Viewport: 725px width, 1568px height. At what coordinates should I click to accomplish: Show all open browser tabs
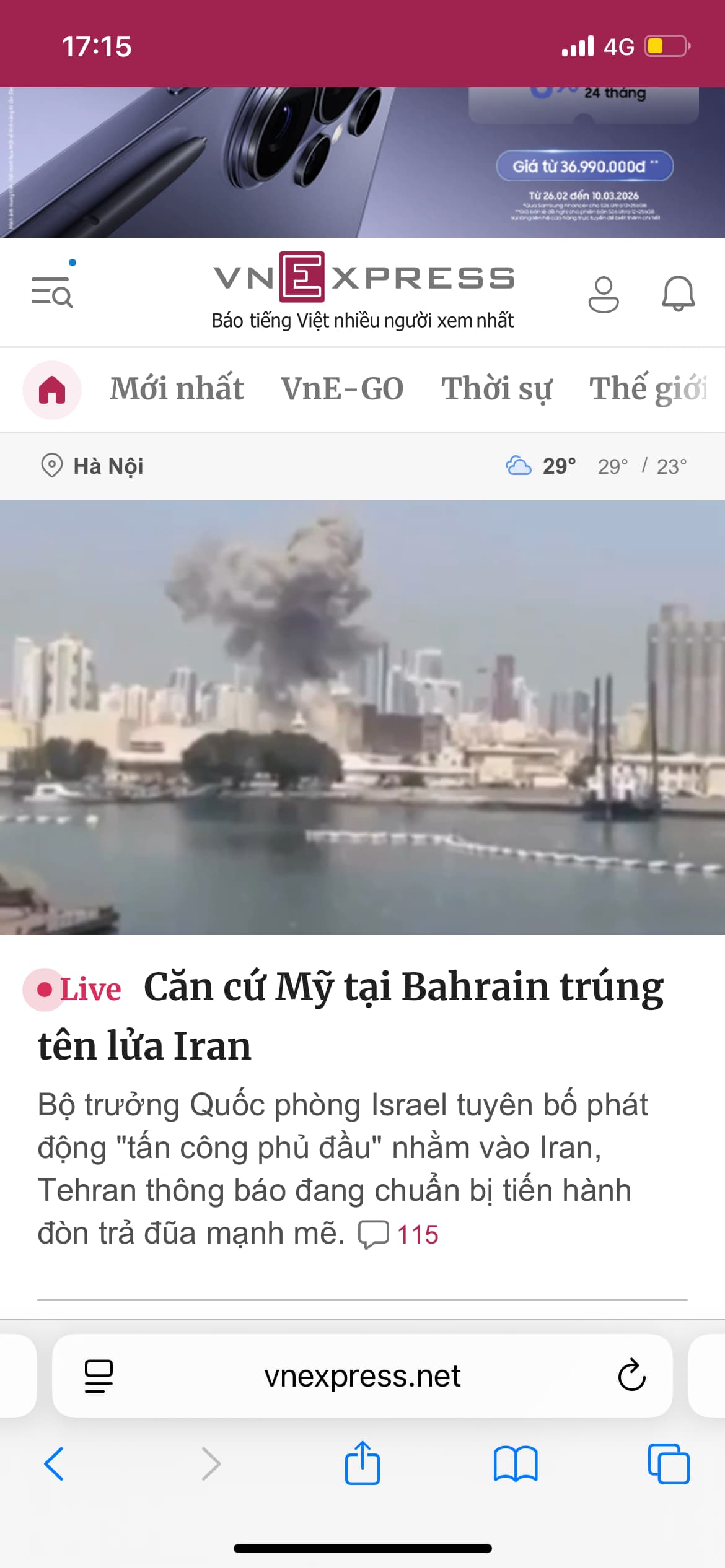669,1464
